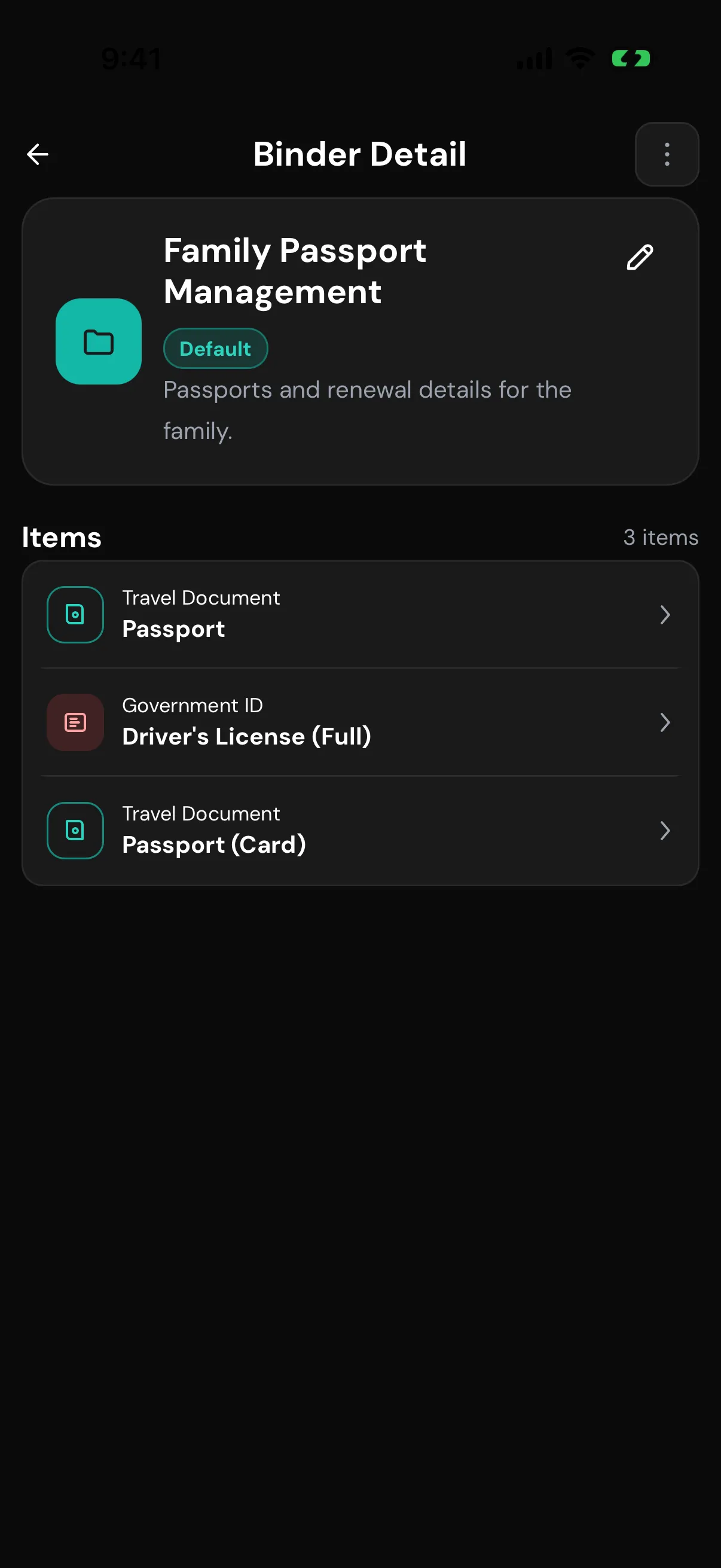The image size is (721, 1568).
Task: Open Driver's License (Full) item
Action: (360, 722)
